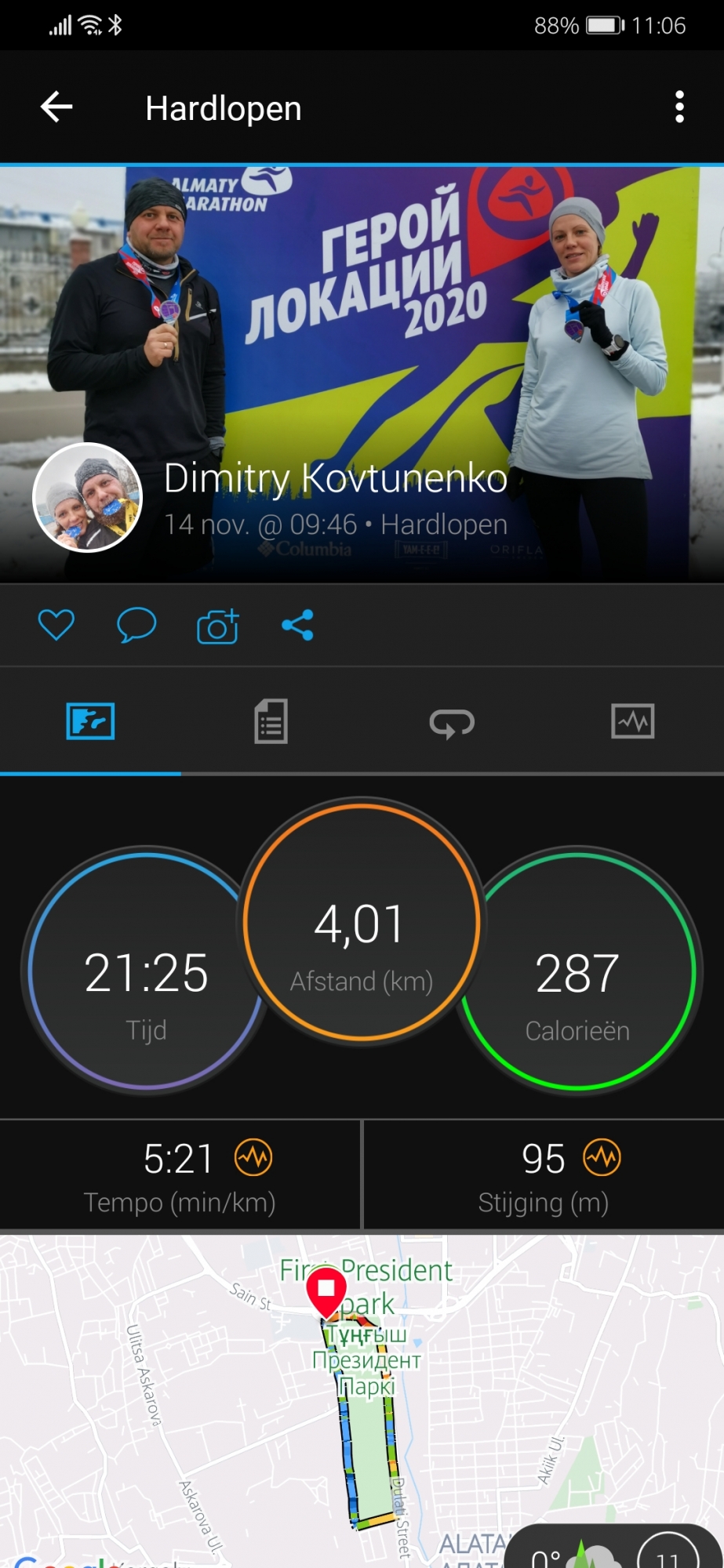The width and height of the screenshot is (724, 1568).
Task: Tap the insight icon next to Tempo
Action: click(253, 1157)
